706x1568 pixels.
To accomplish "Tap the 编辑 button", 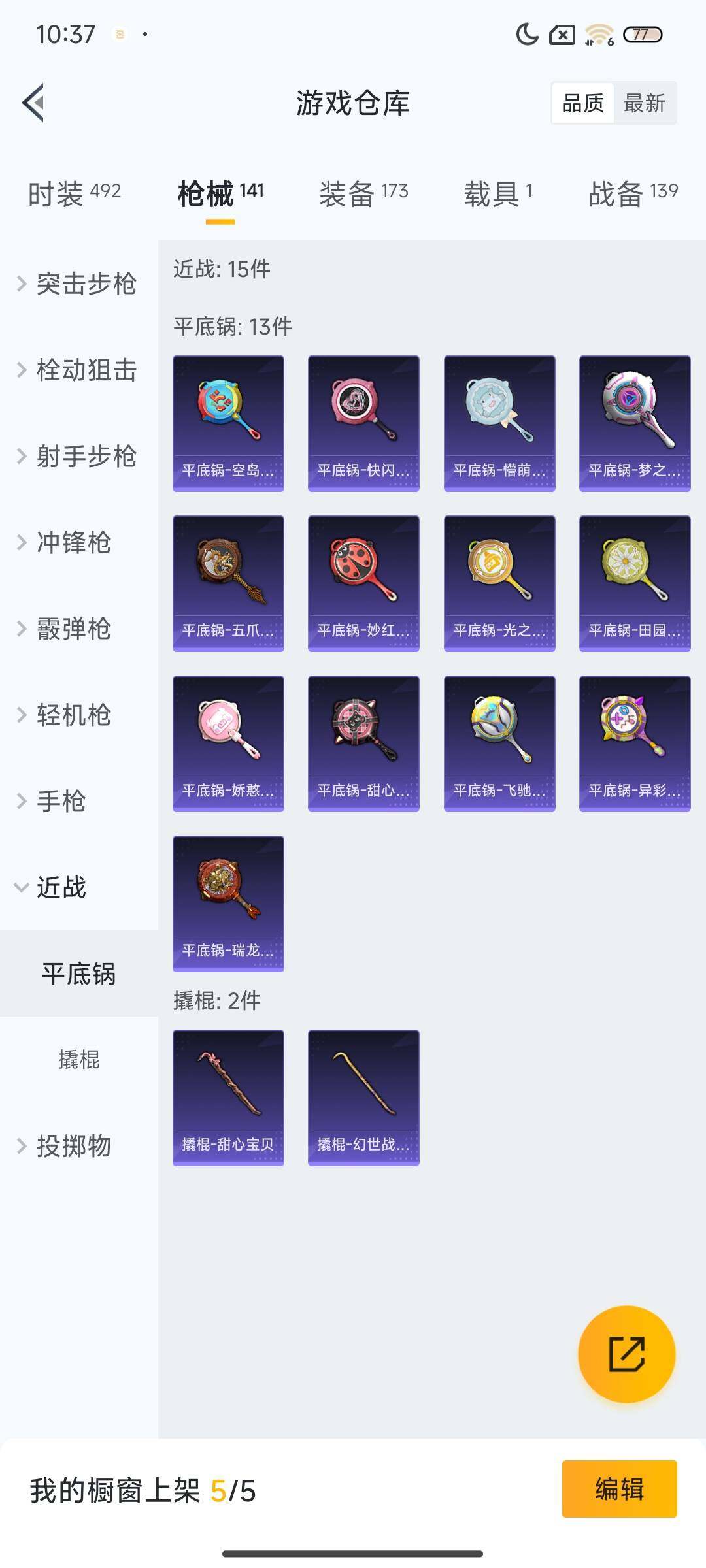I will pos(619,1489).
